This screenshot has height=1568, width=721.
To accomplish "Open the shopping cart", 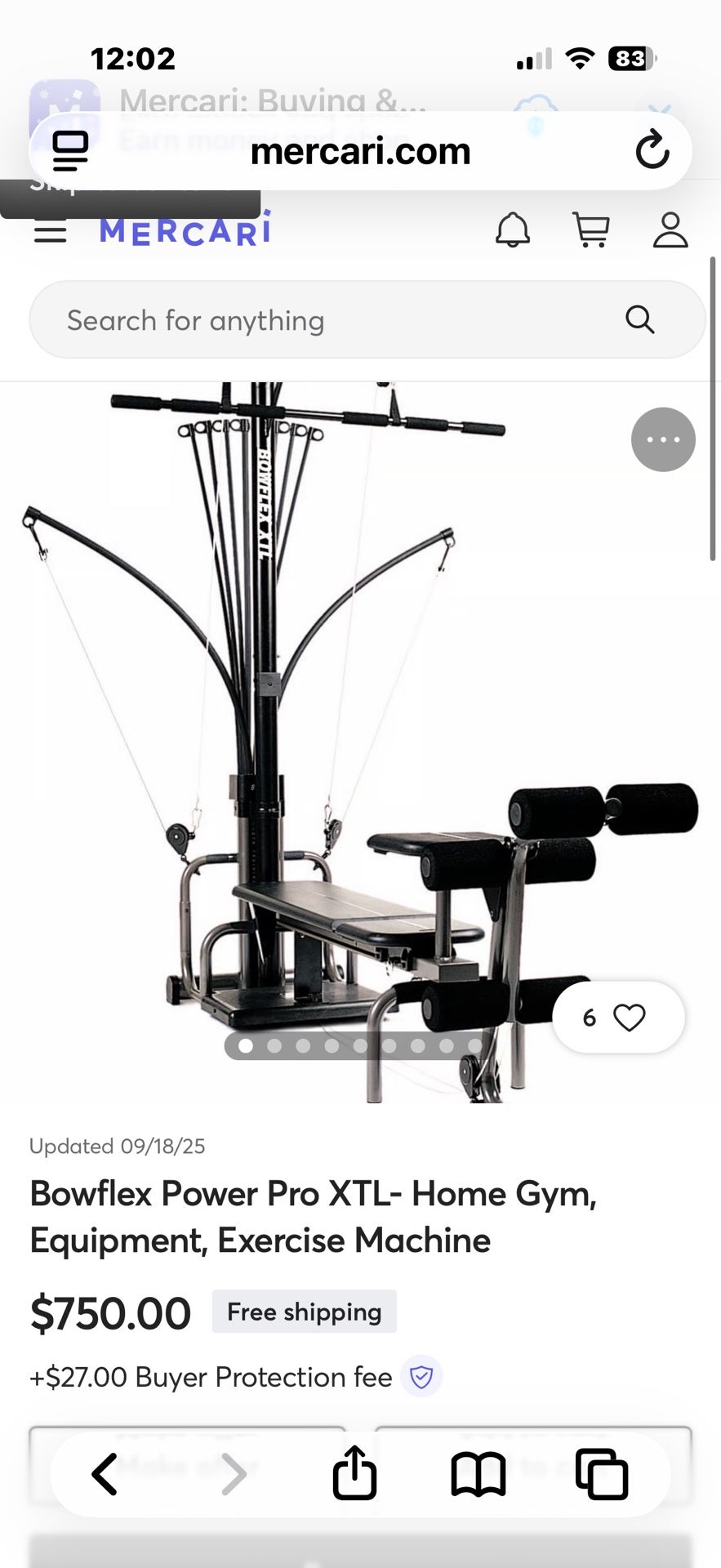I will click(x=591, y=229).
